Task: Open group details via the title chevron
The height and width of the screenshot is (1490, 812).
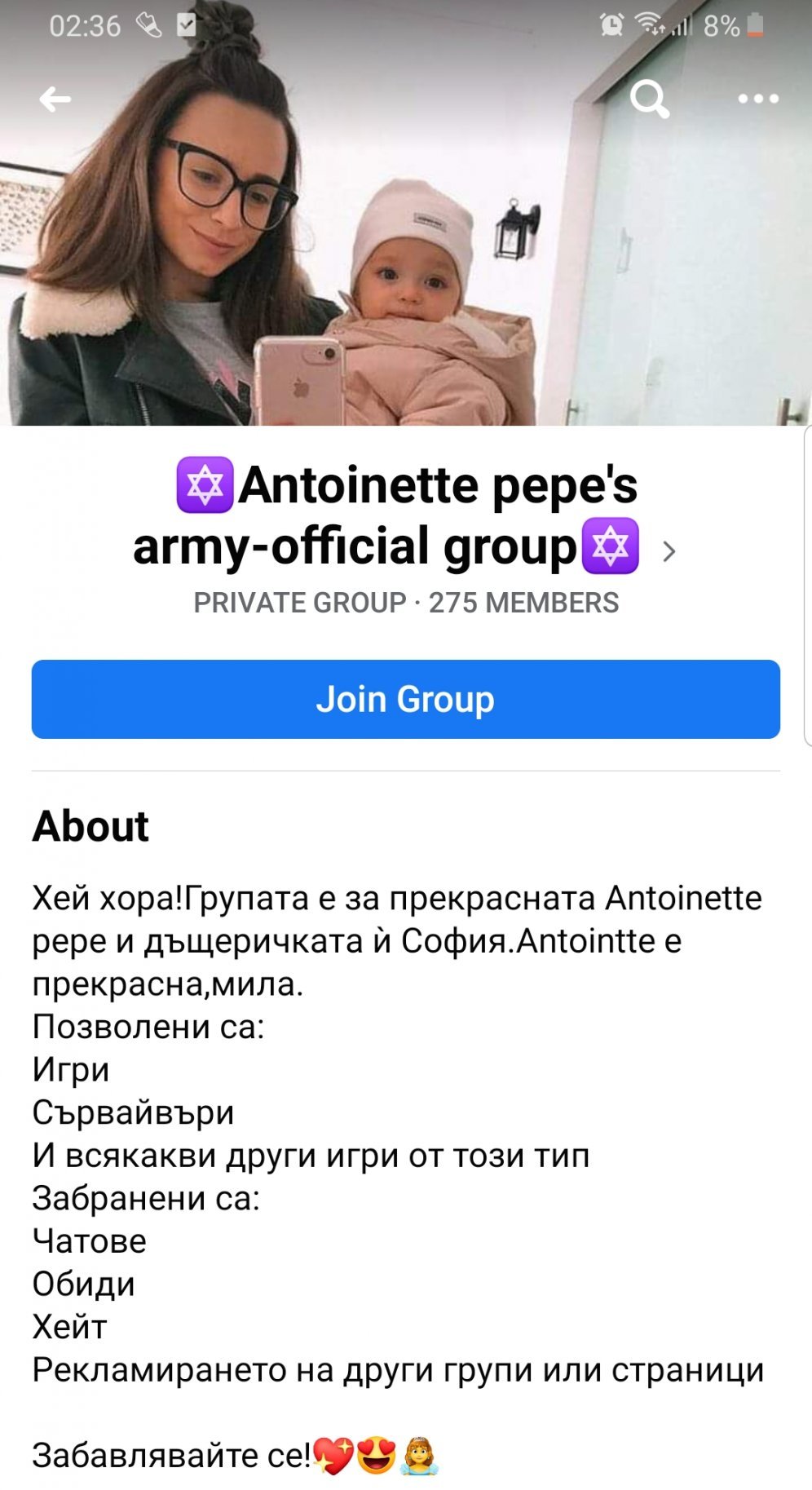Action: pyautogui.click(x=669, y=552)
